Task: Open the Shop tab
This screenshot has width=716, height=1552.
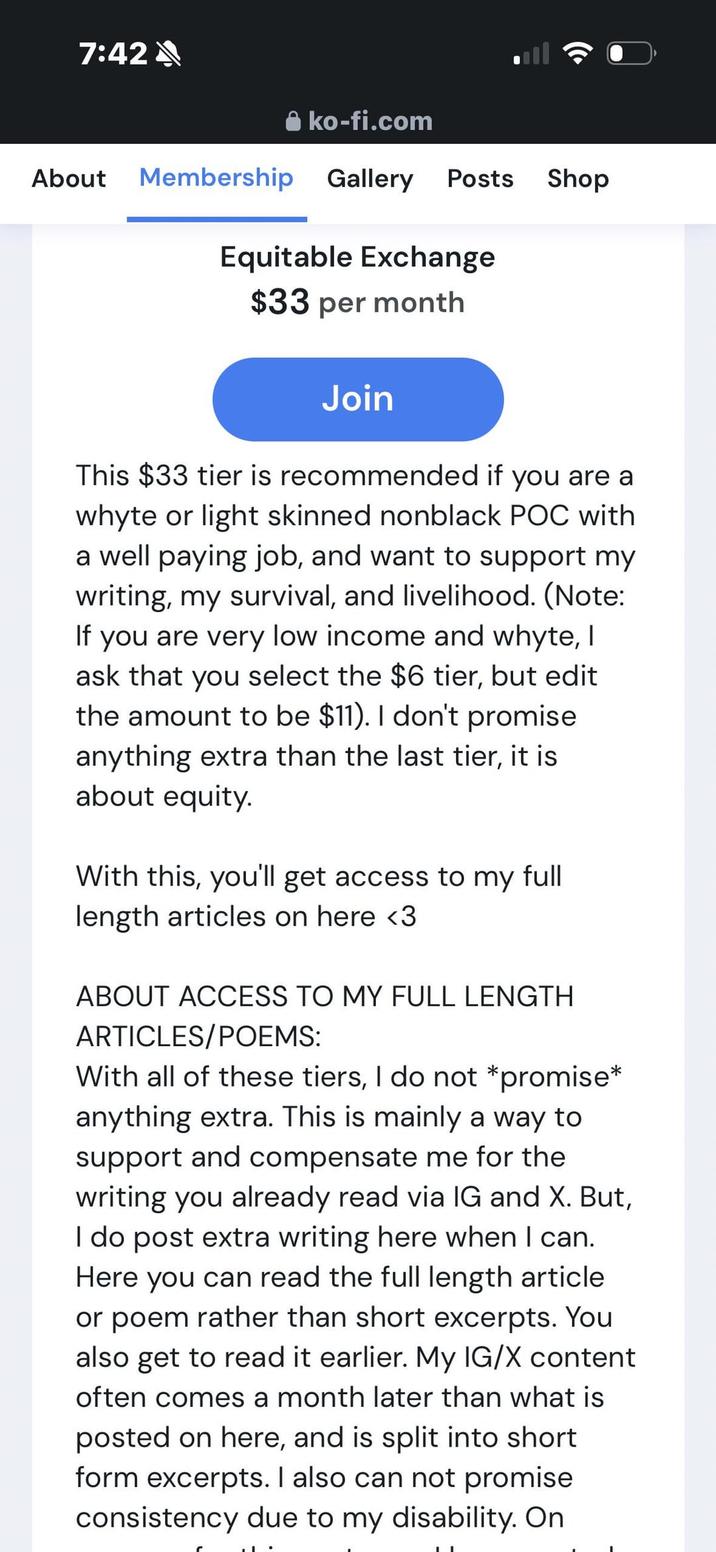Action: 578,179
